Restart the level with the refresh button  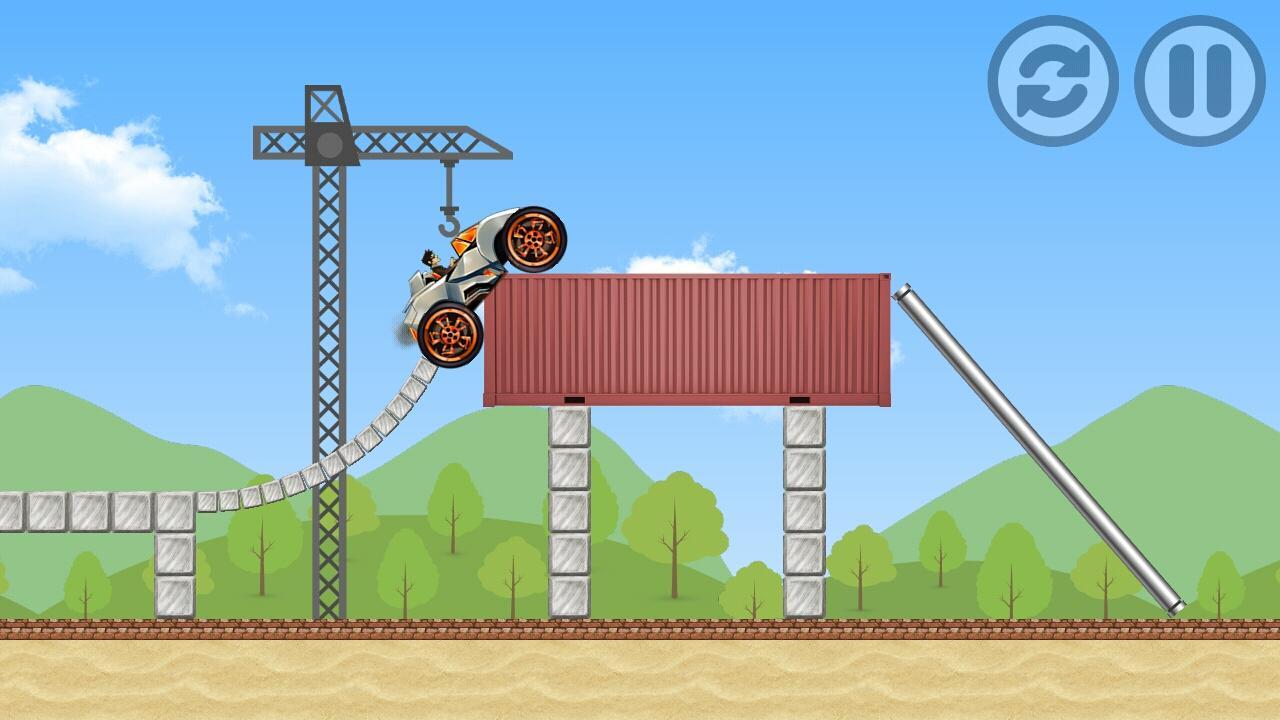(x=1053, y=81)
